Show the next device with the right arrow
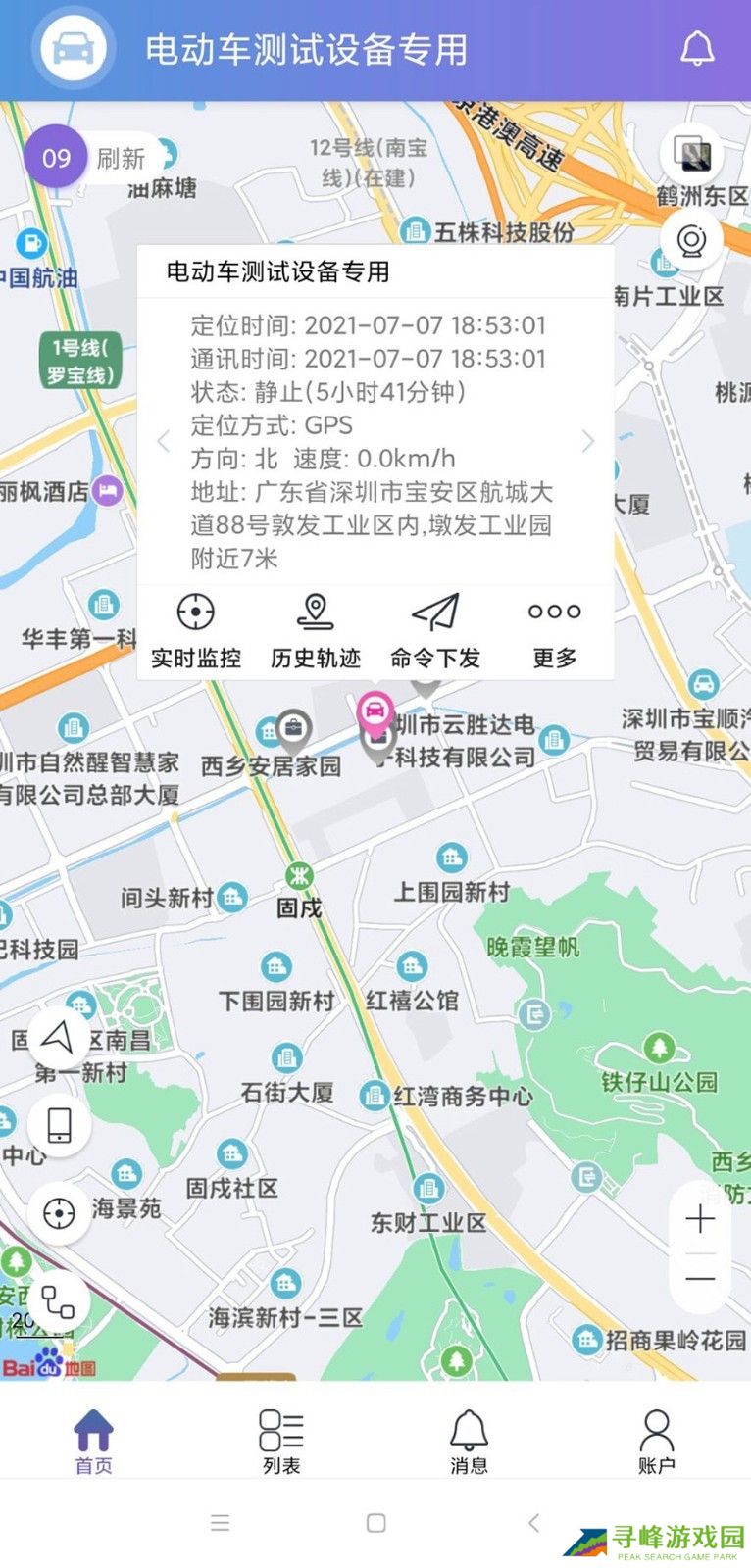This screenshot has height=1568, width=751. [587, 441]
